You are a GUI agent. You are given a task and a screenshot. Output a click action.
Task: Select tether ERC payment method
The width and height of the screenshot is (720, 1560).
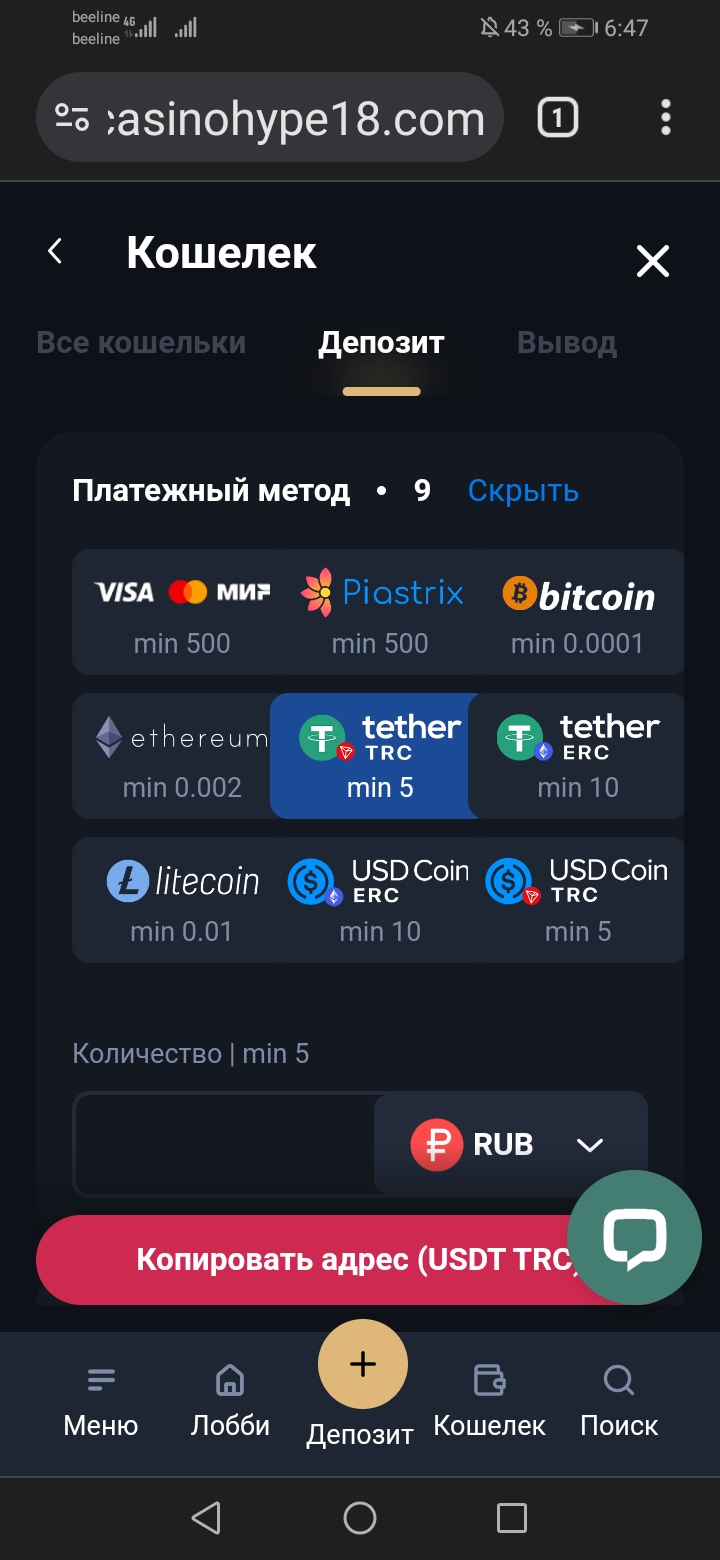coord(577,756)
